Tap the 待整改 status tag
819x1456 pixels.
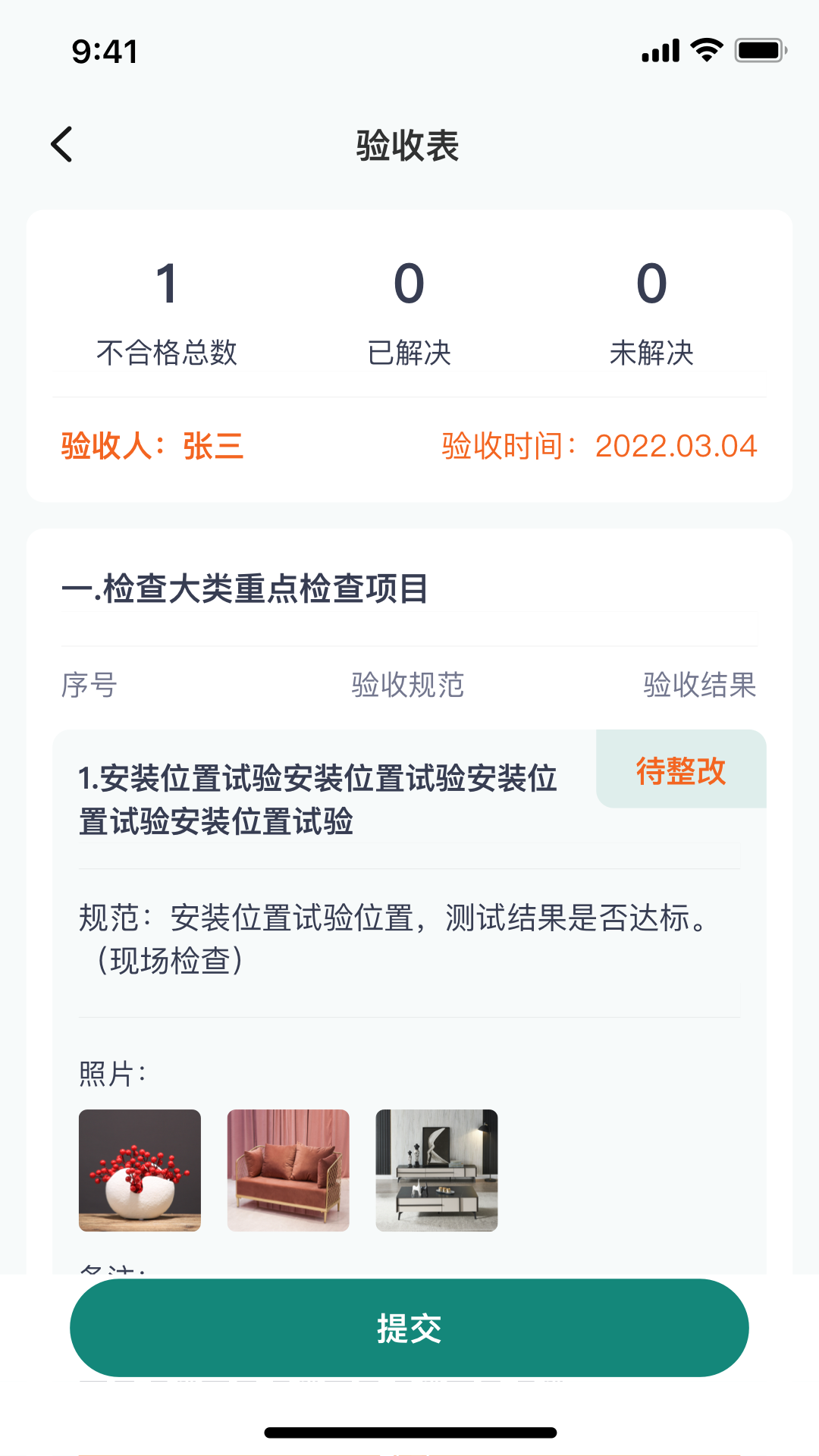point(681,770)
